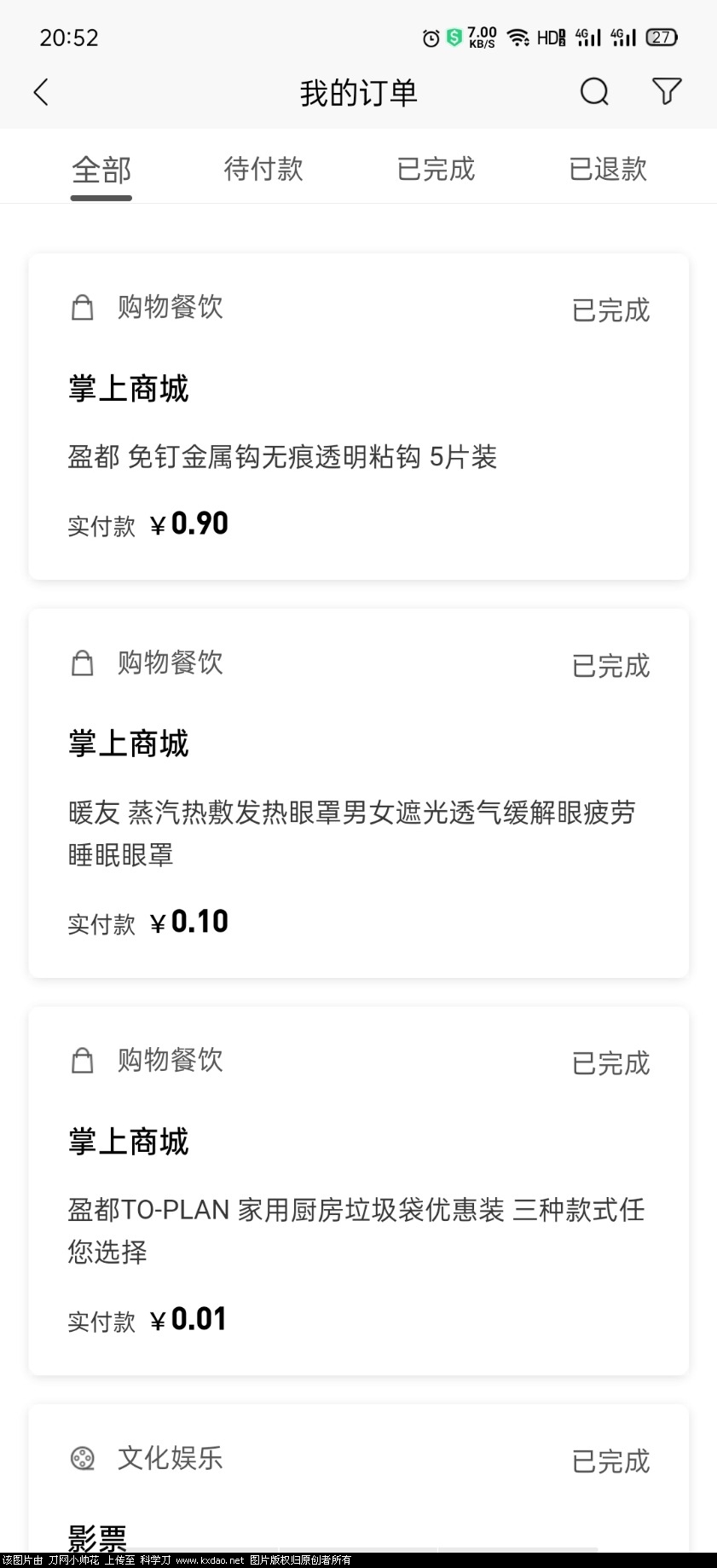Click the green speed indicator in the status bar

coord(453,37)
